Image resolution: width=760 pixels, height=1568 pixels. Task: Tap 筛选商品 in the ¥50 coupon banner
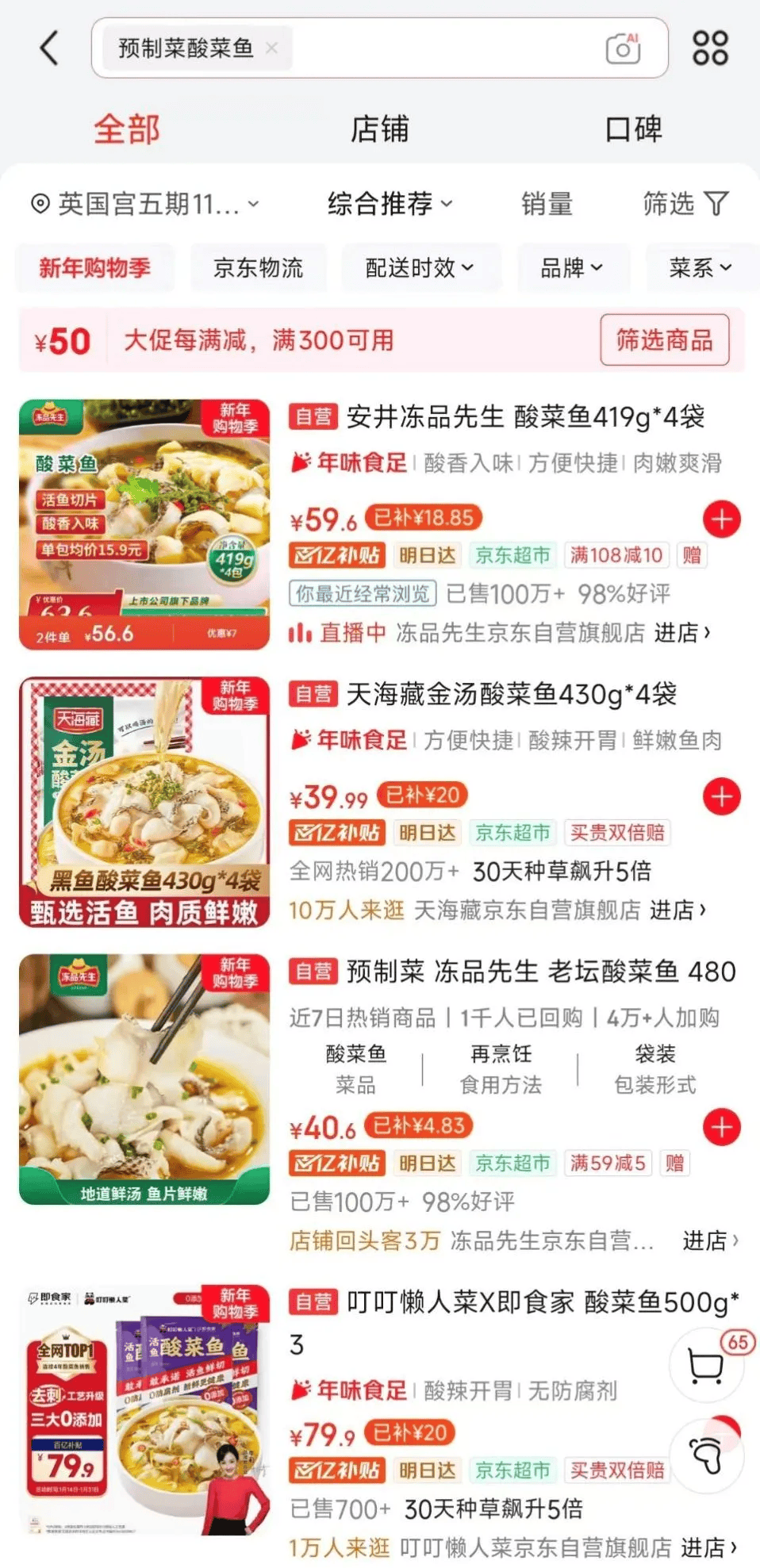(x=664, y=340)
